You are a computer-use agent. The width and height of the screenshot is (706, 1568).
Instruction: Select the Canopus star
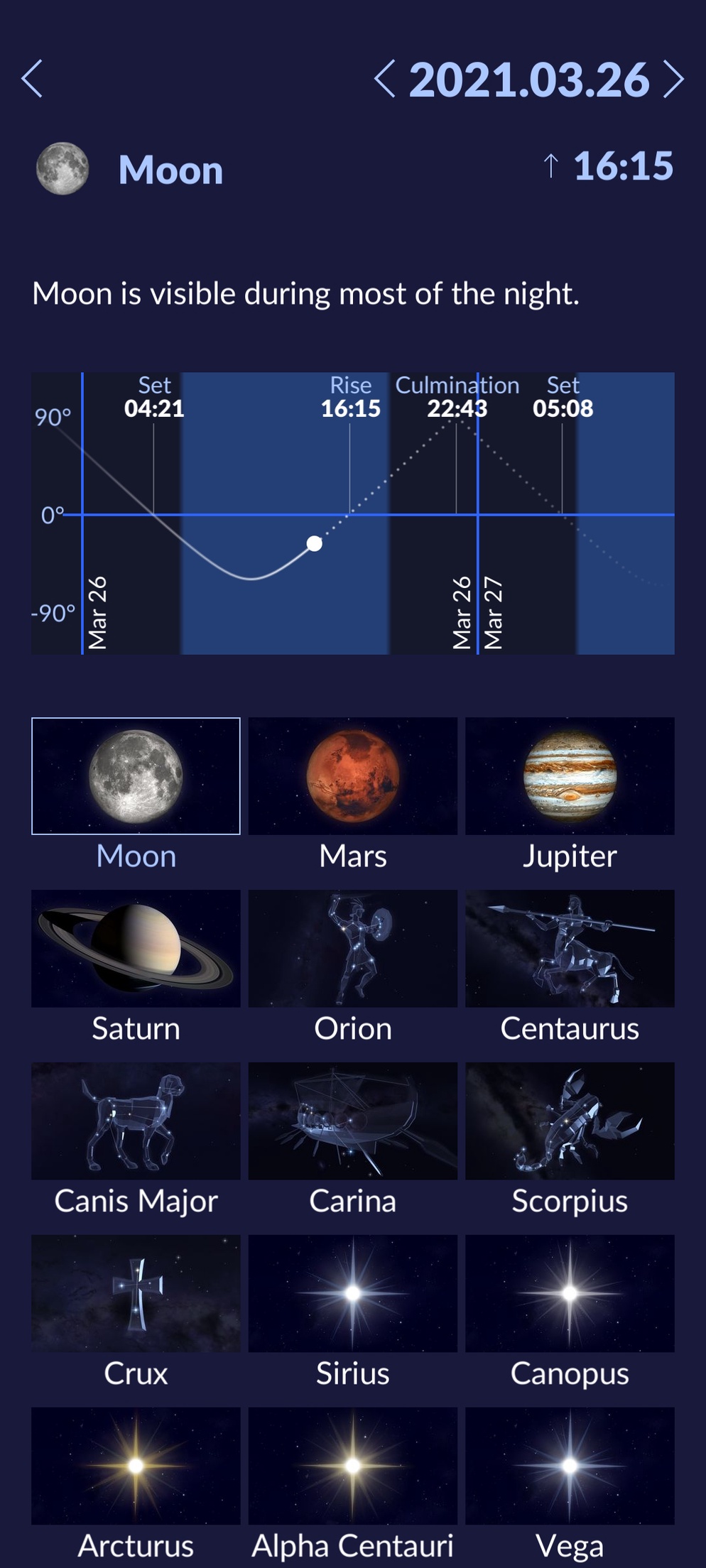point(570,1294)
